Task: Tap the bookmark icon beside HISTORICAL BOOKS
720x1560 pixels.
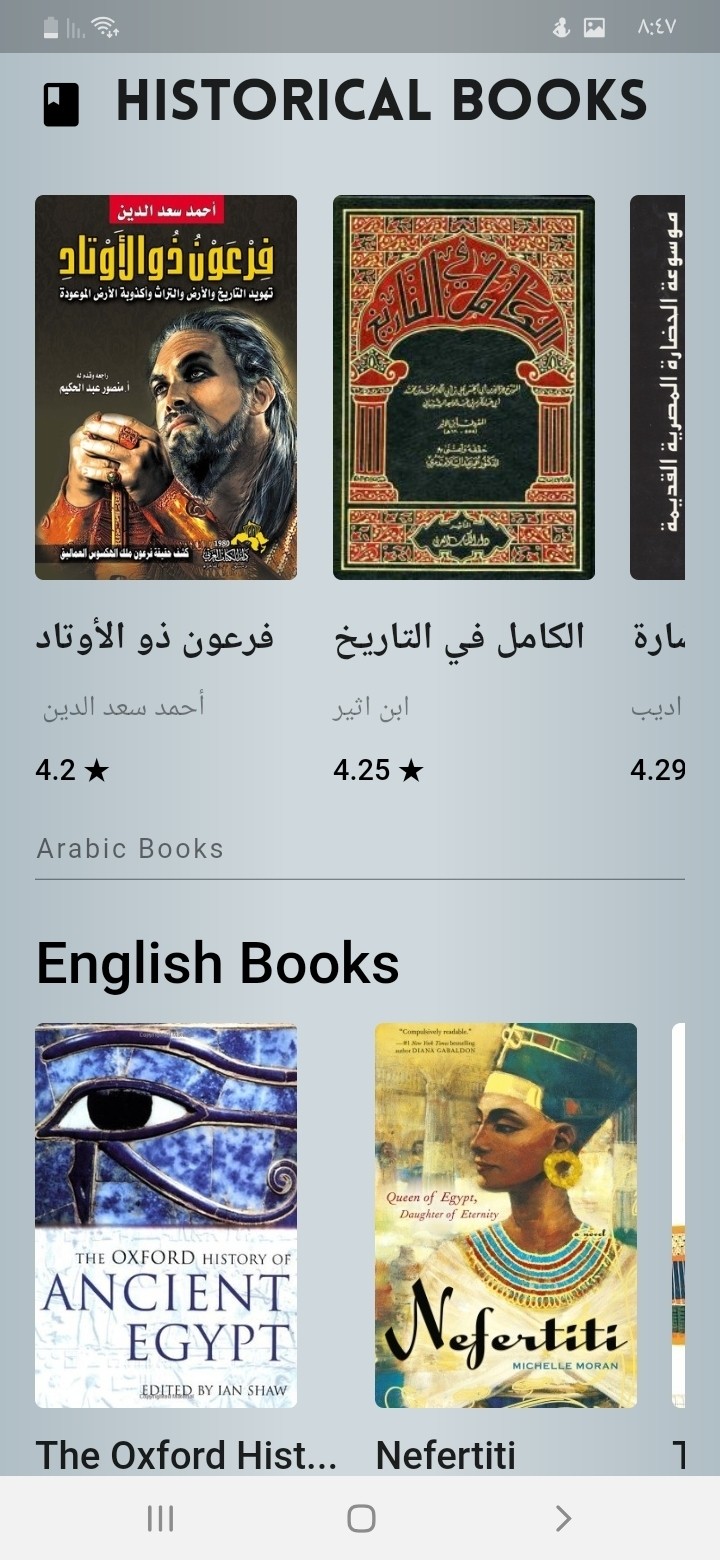Action: click(x=57, y=100)
